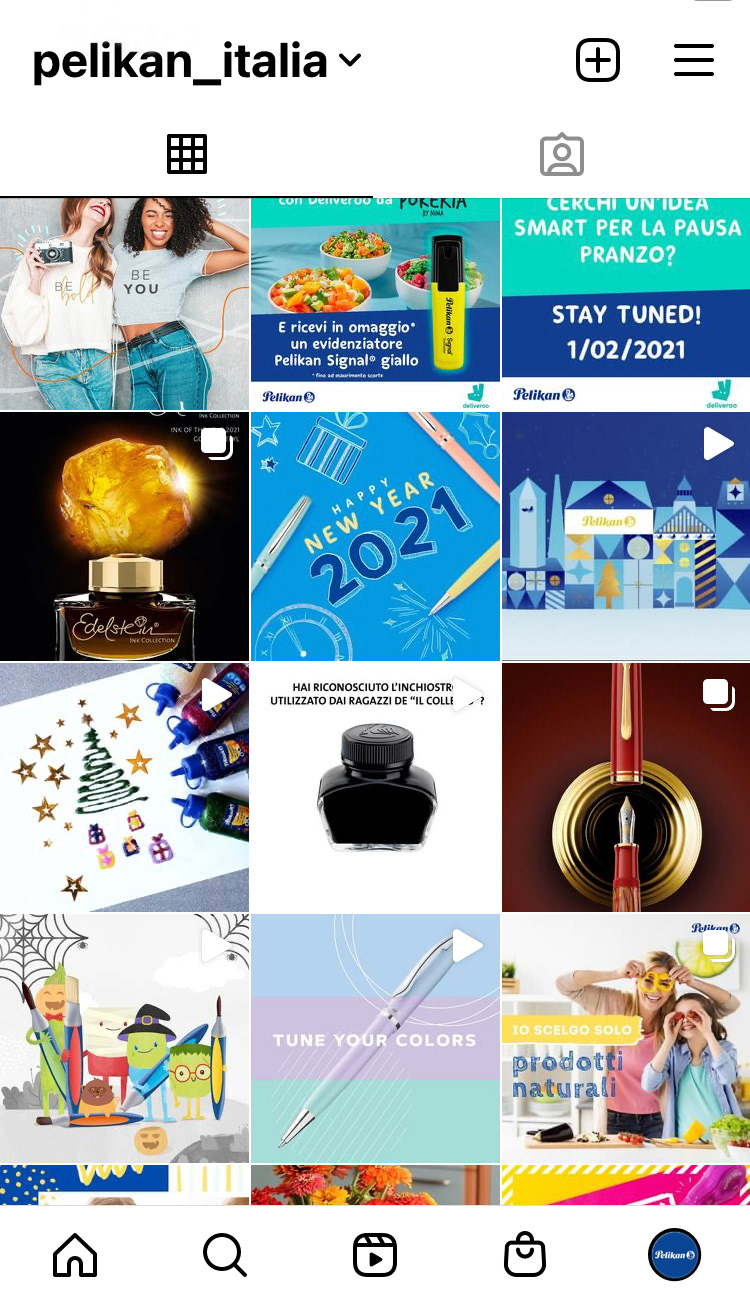This screenshot has width=750, height=1304.
Task: Open the blue Pelikan winter village video
Action: pos(626,536)
